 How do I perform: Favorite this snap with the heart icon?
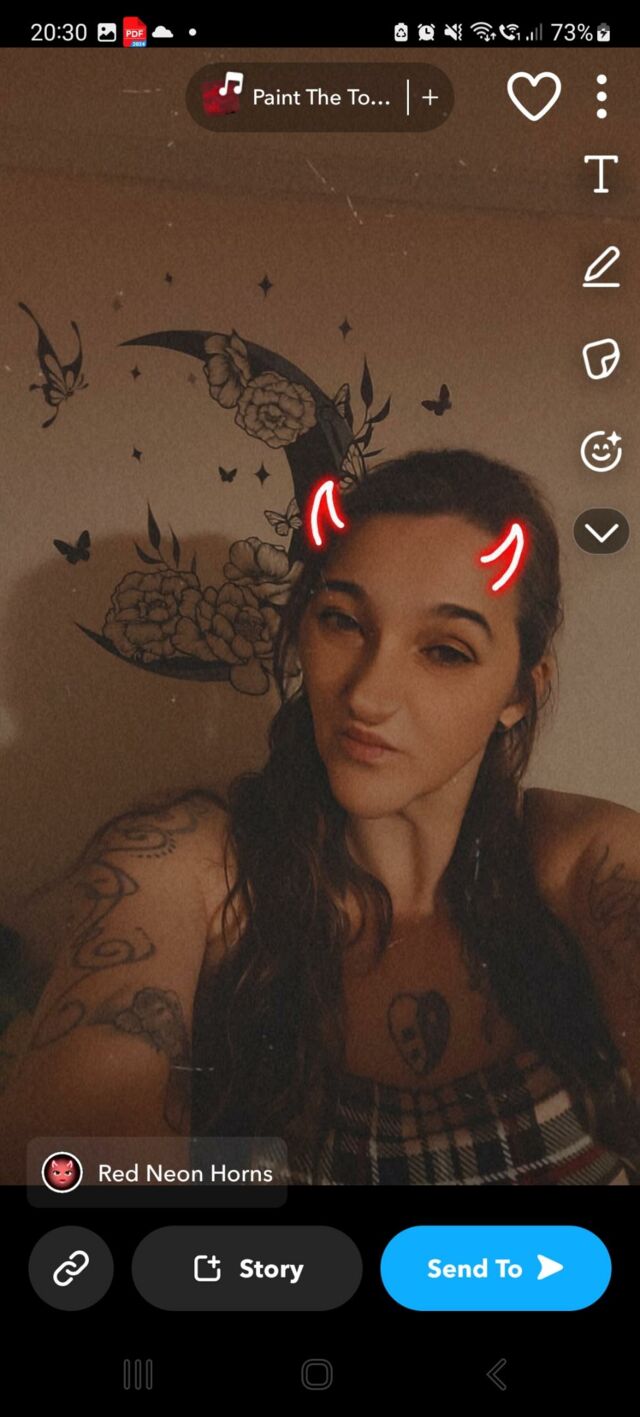533,98
